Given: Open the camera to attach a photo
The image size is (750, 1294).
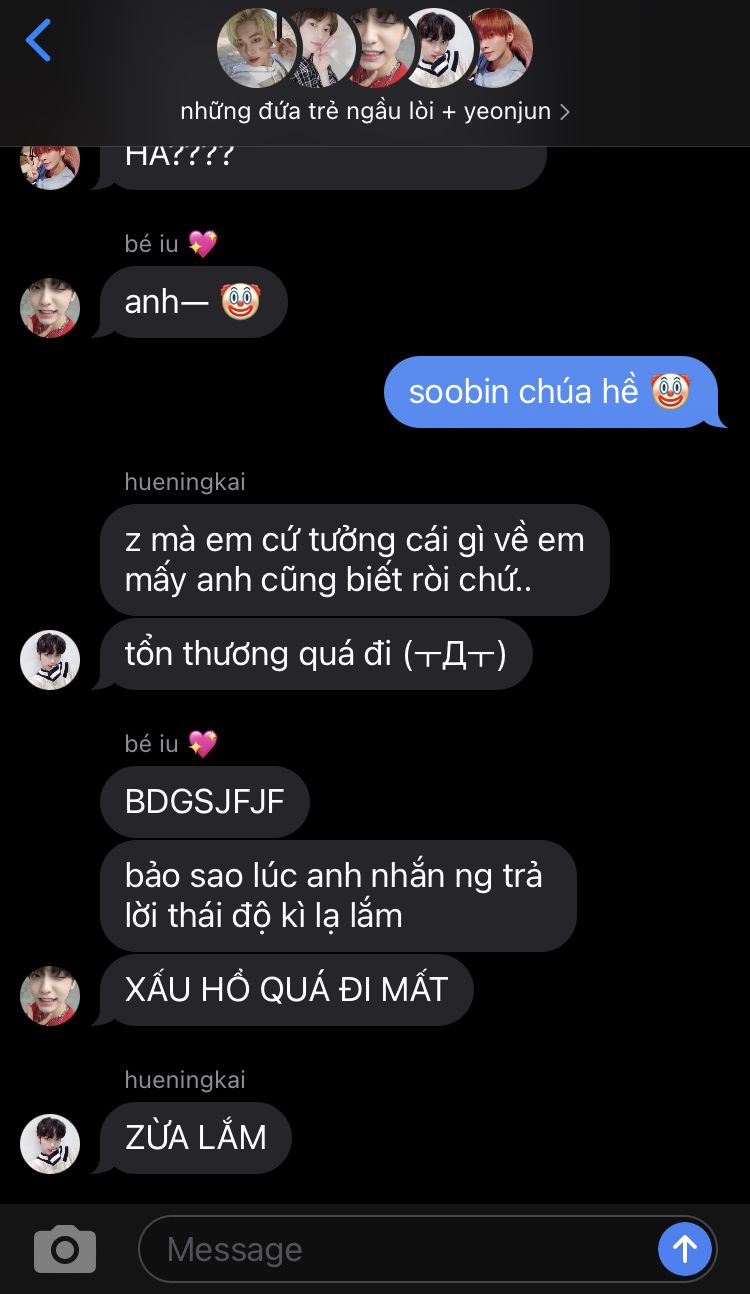Looking at the screenshot, I should point(65,1249).
